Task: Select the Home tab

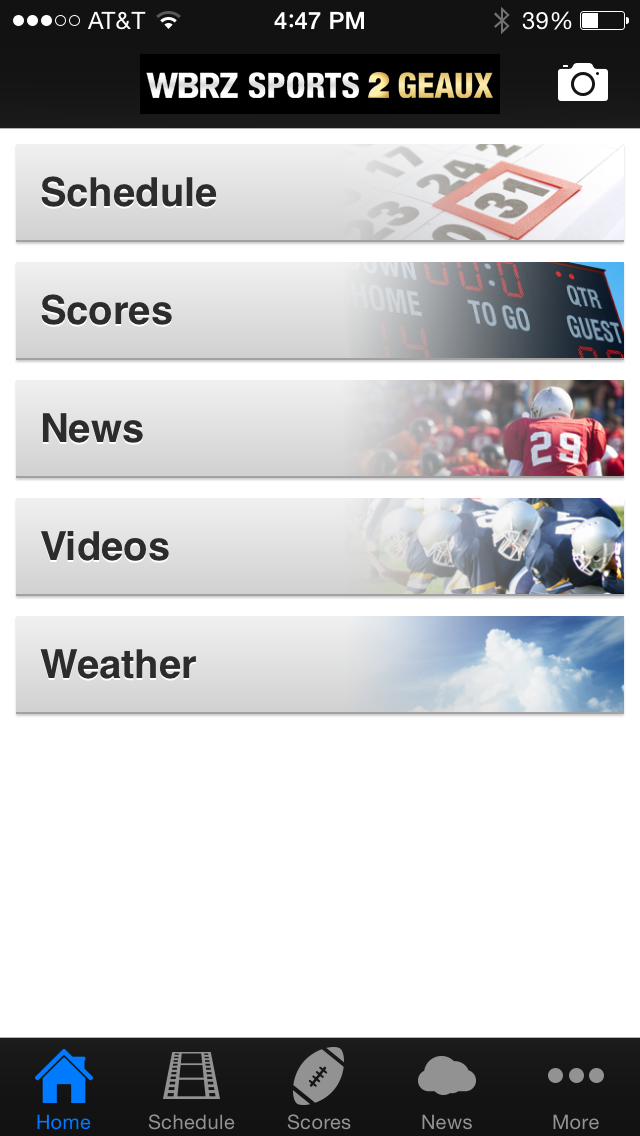Action: click(64, 1088)
